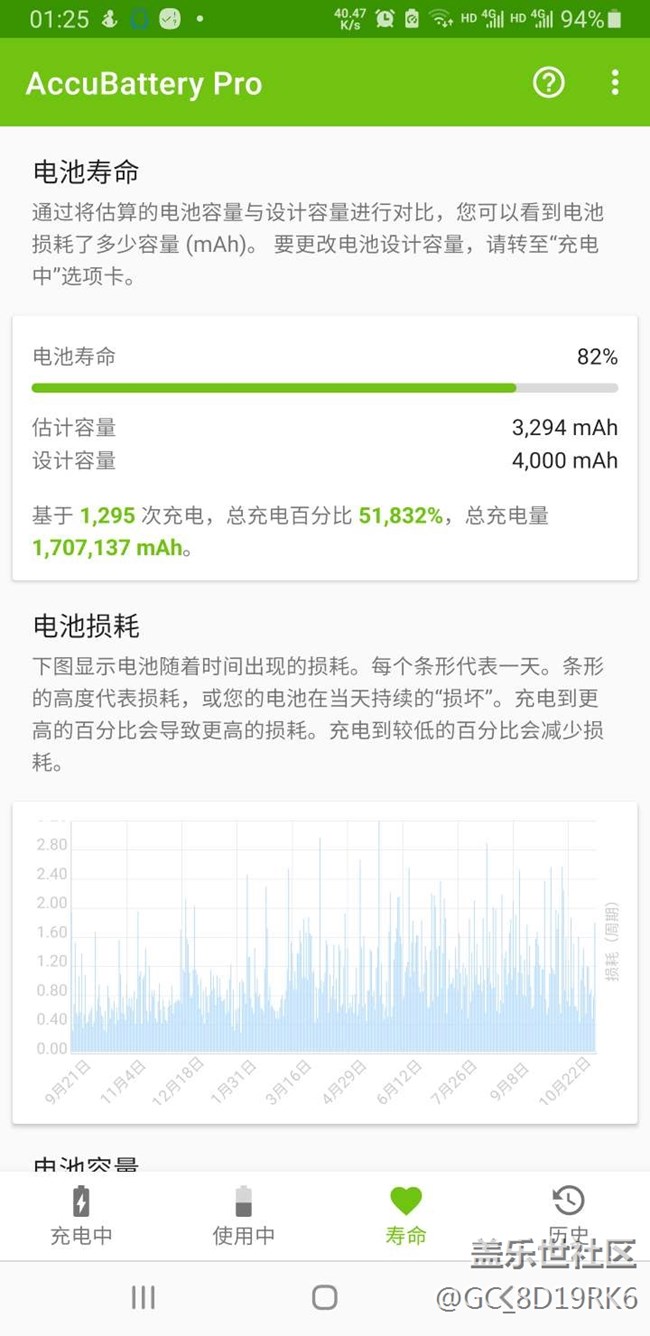Open the help question mark icon
650x1336 pixels.
pos(549,83)
